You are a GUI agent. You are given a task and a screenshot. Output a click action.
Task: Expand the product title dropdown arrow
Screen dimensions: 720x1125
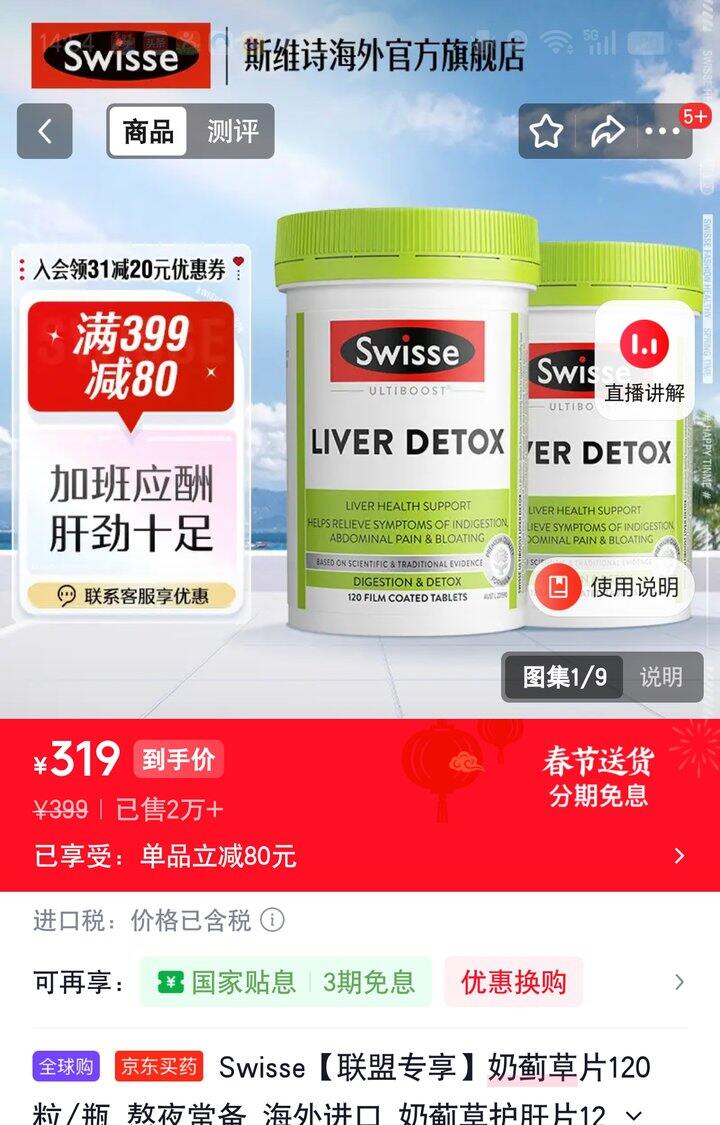(632, 1113)
